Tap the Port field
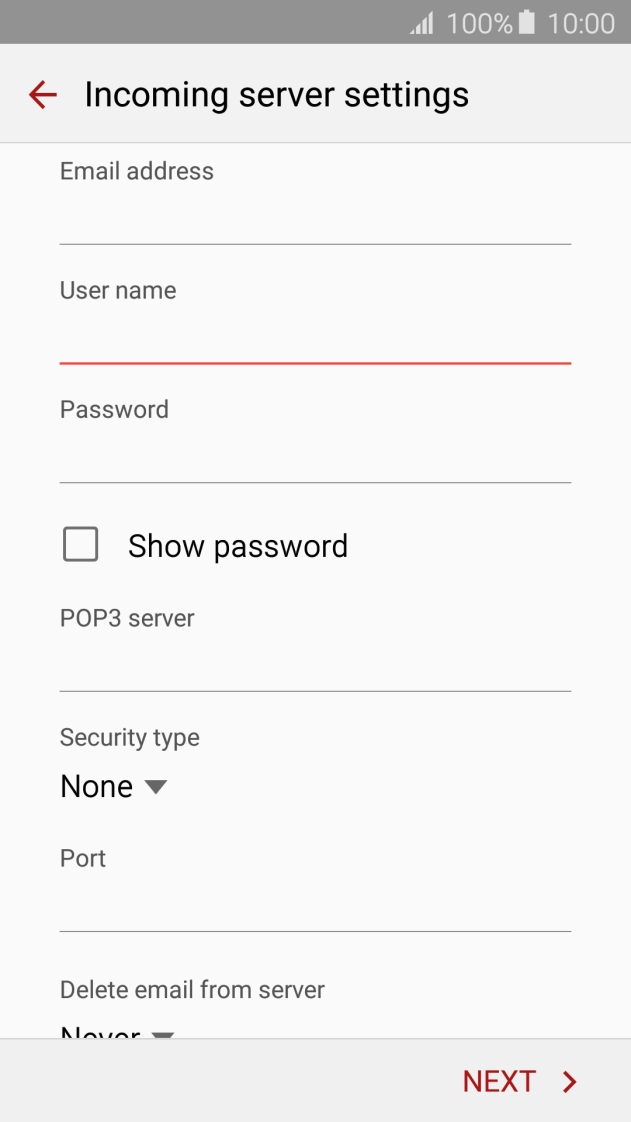This screenshot has width=631, height=1122. pos(315,905)
